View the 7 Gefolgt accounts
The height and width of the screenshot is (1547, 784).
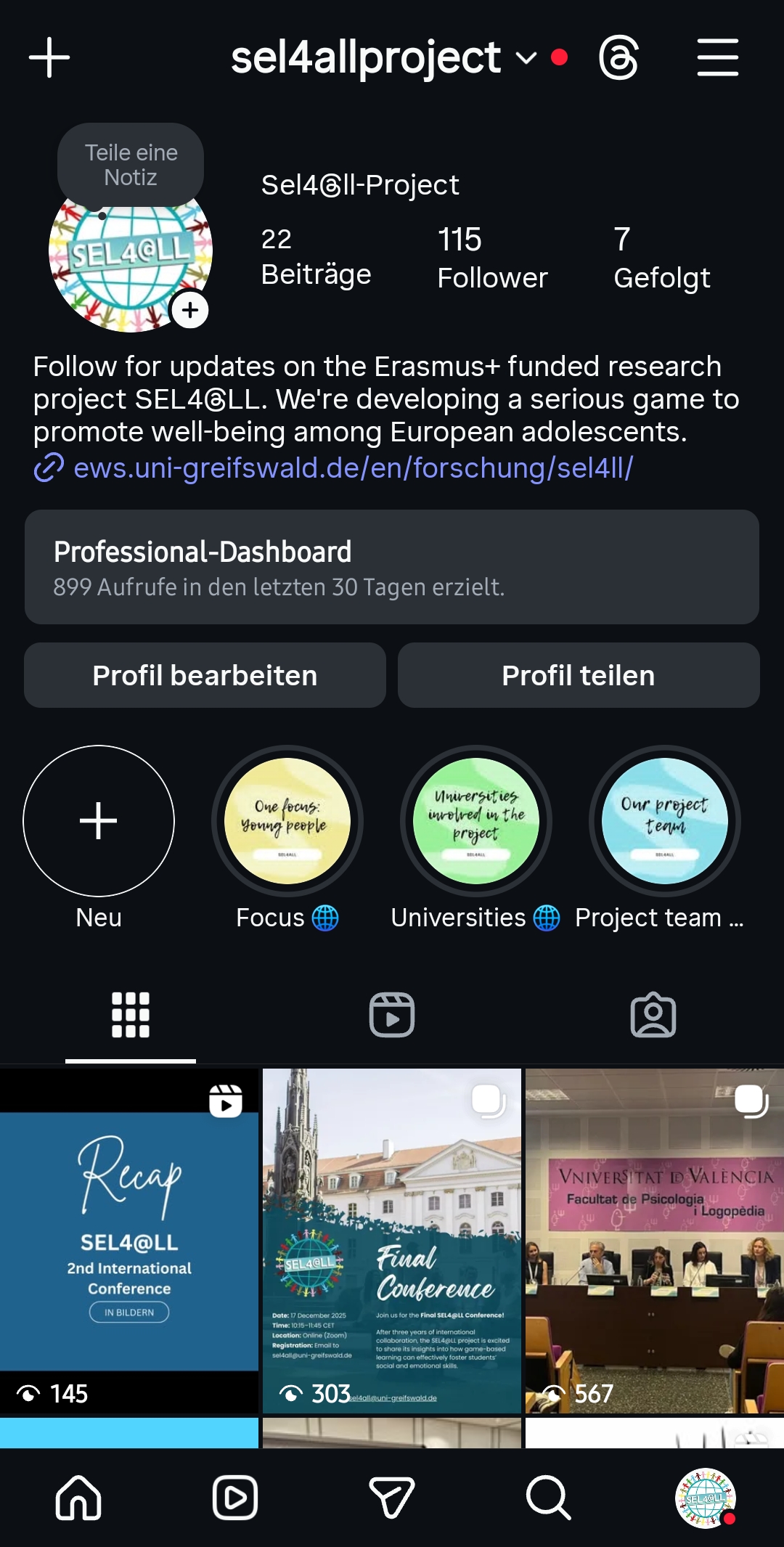pos(661,258)
